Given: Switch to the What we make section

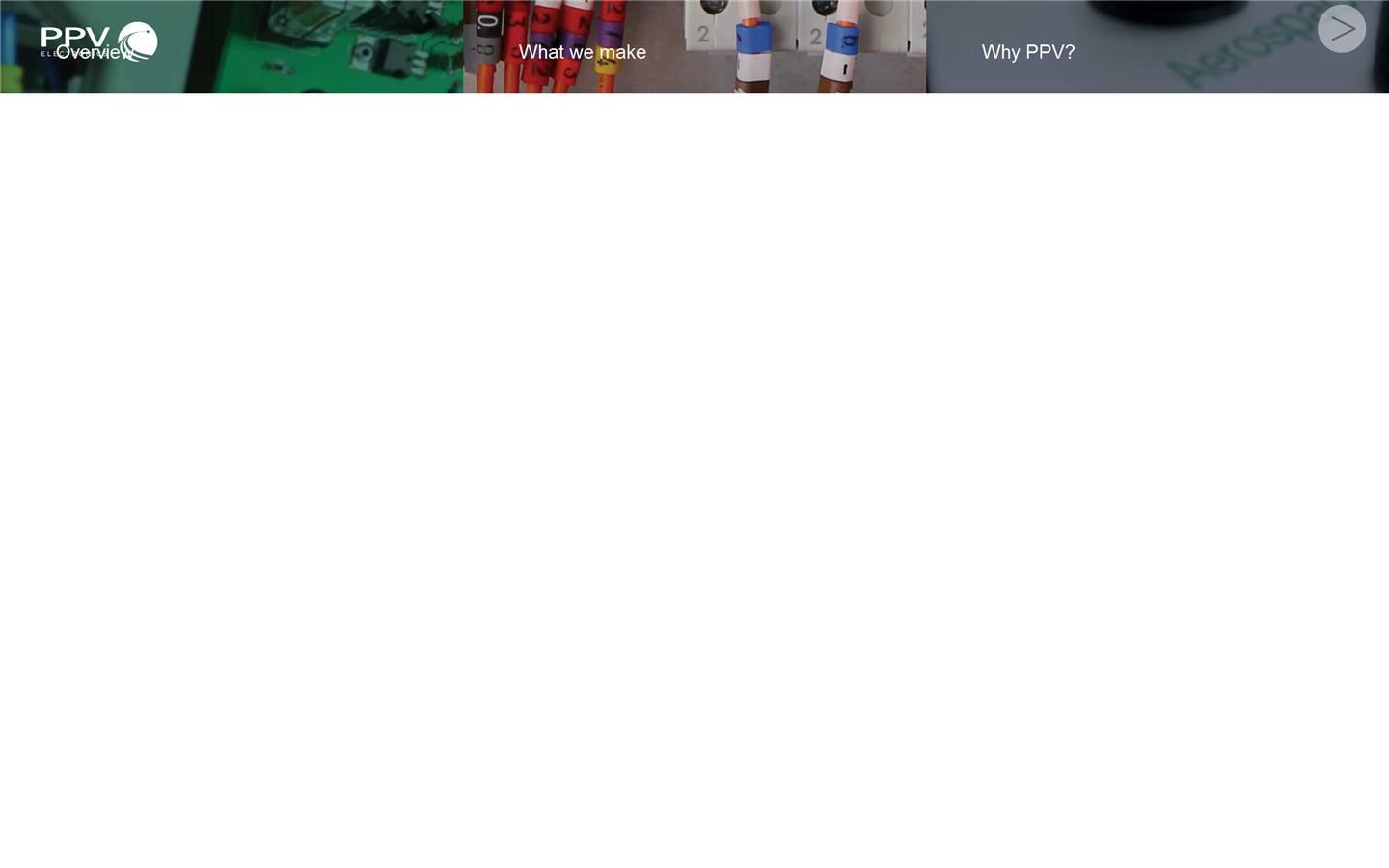Looking at the screenshot, I should (x=583, y=52).
